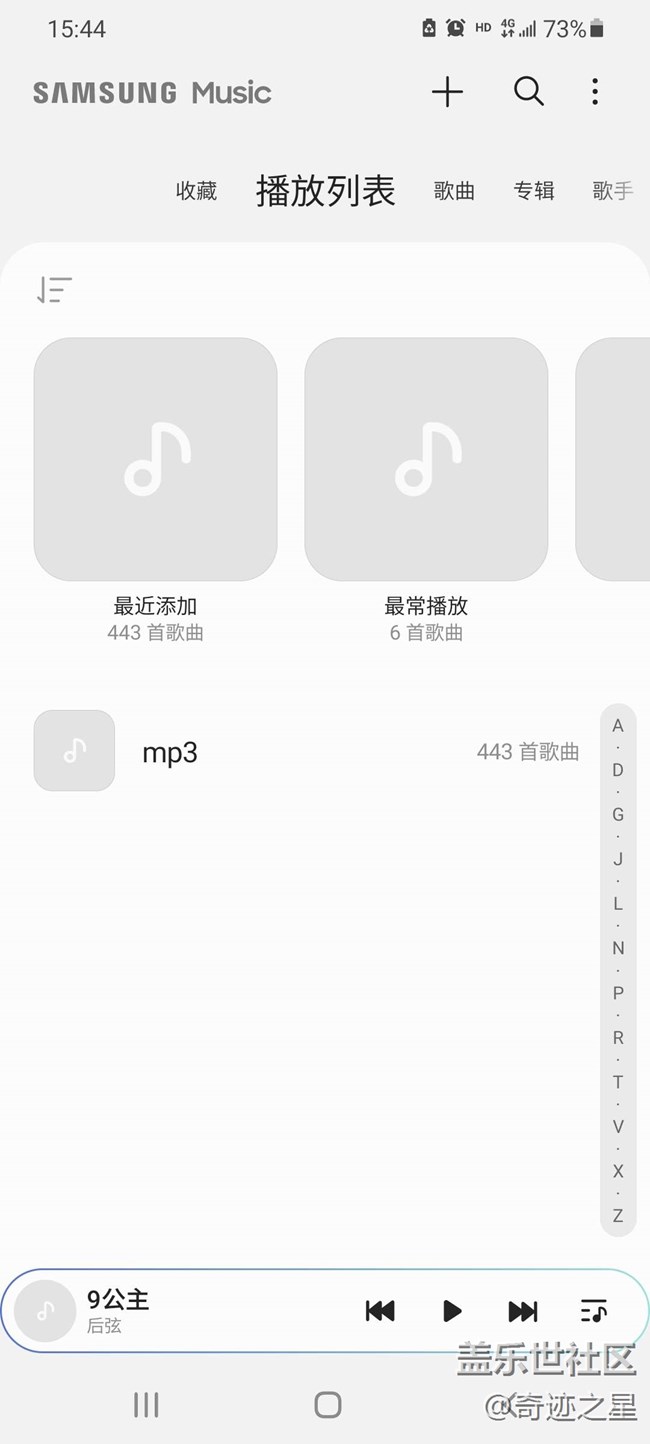This screenshot has height=1444, width=650.
Task: Open the search magnifier icon
Action: (x=528, y=92)
